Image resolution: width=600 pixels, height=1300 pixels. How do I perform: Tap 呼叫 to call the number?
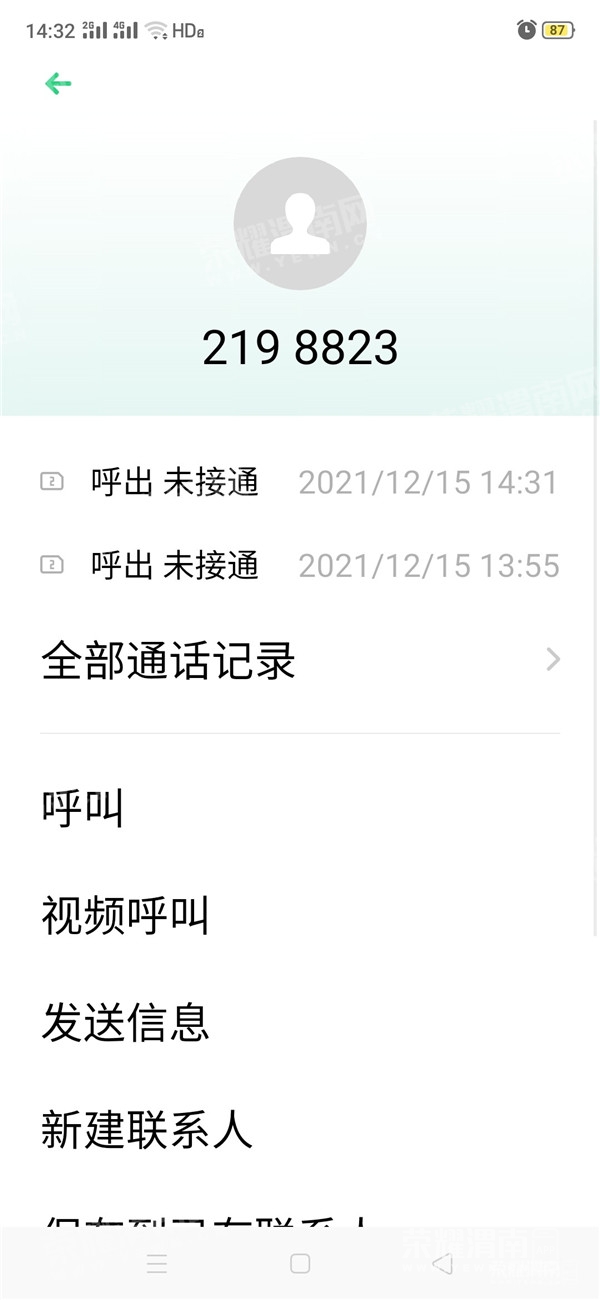point(82,808)
